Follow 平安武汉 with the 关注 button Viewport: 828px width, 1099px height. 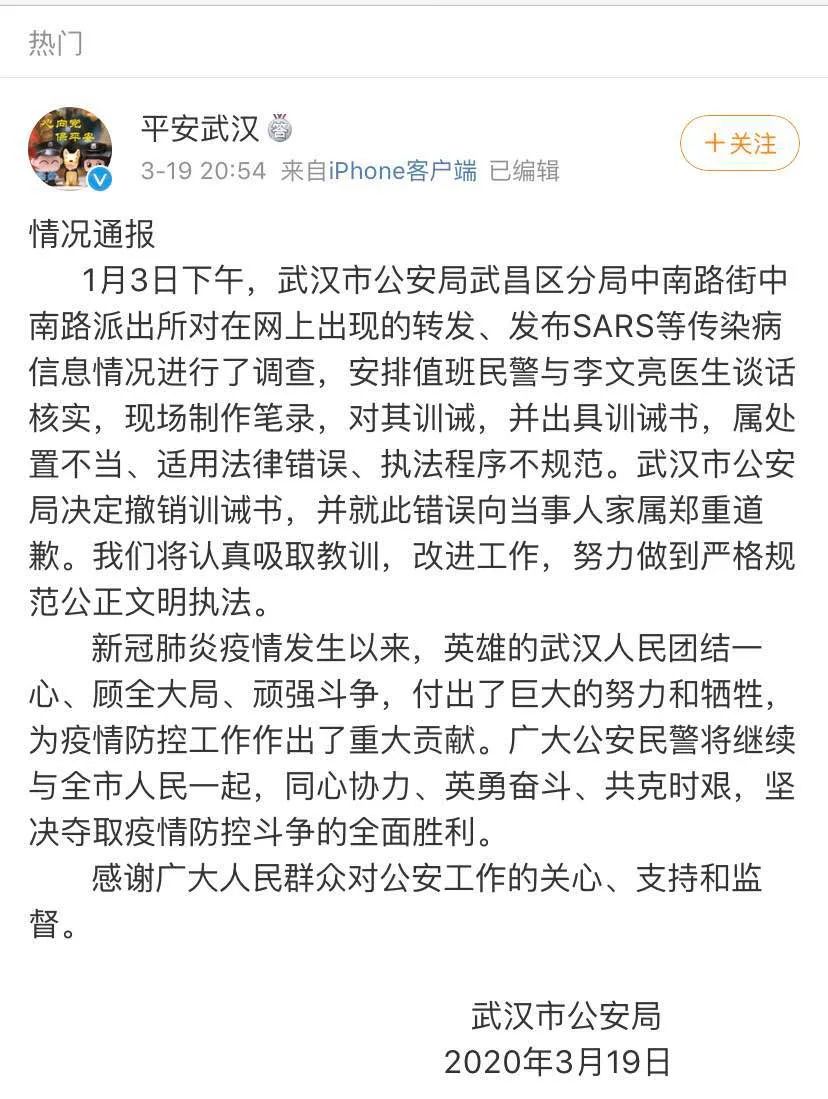click(740, 143)
